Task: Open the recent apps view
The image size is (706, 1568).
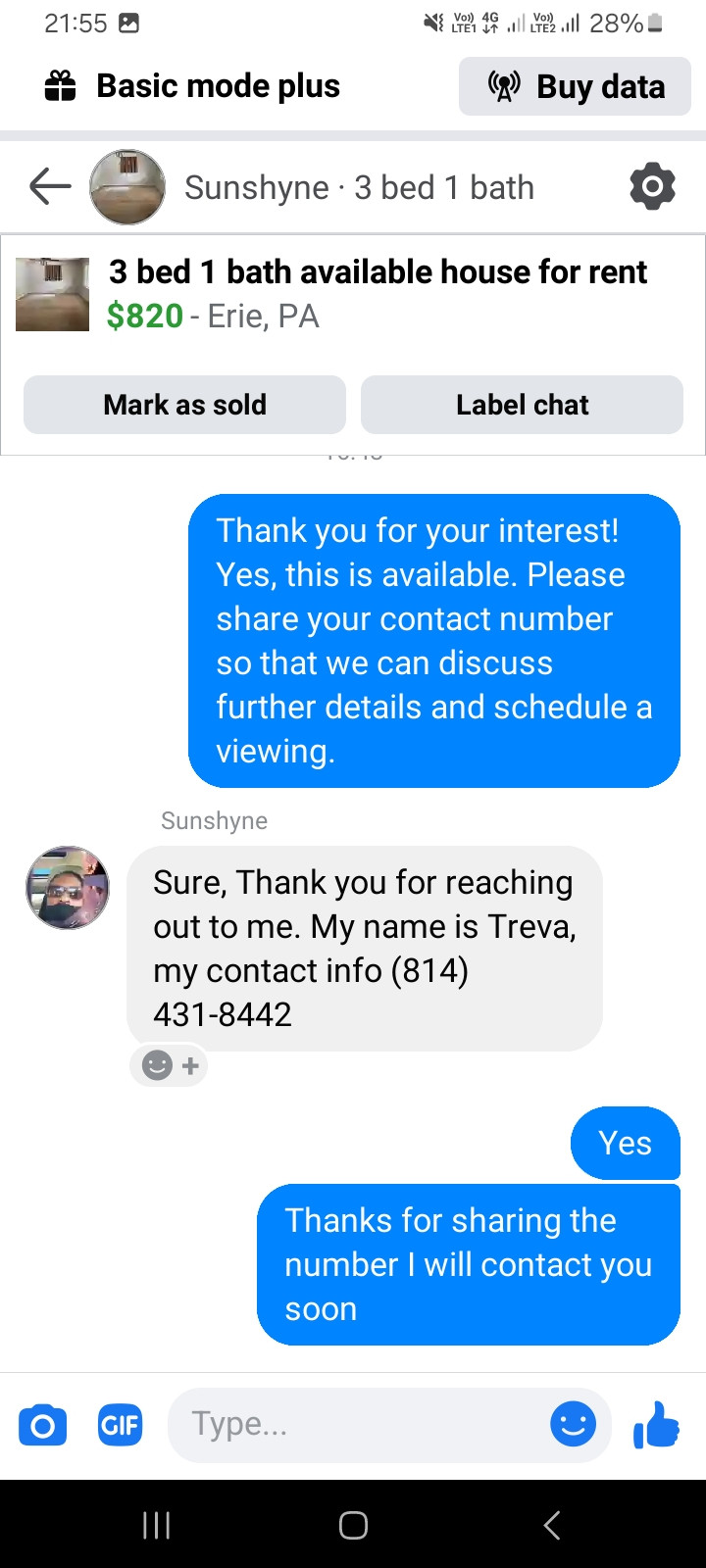Action: click(x=157, y=1525)
